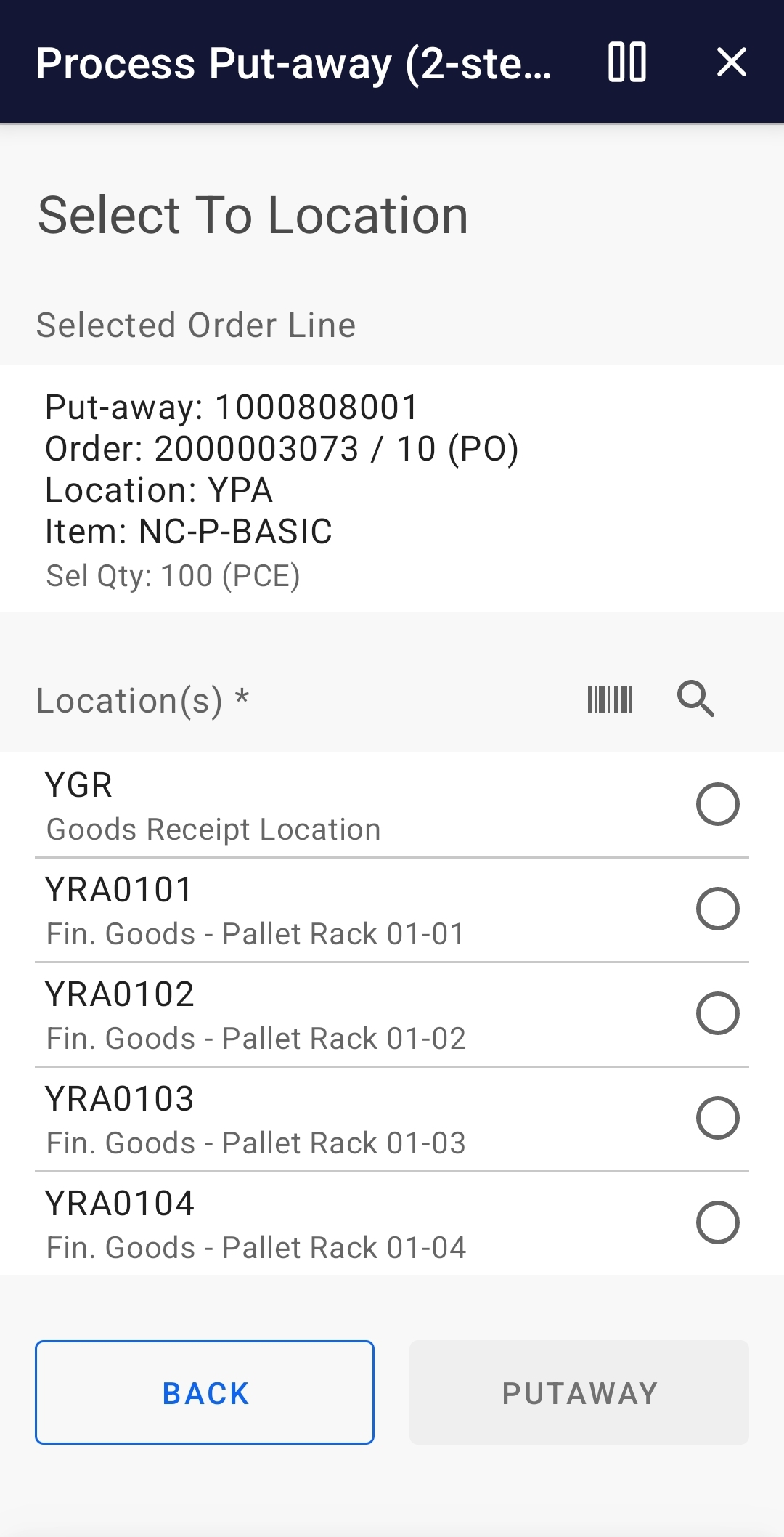Open location search with the magnifier icon

tap(695, 699)
